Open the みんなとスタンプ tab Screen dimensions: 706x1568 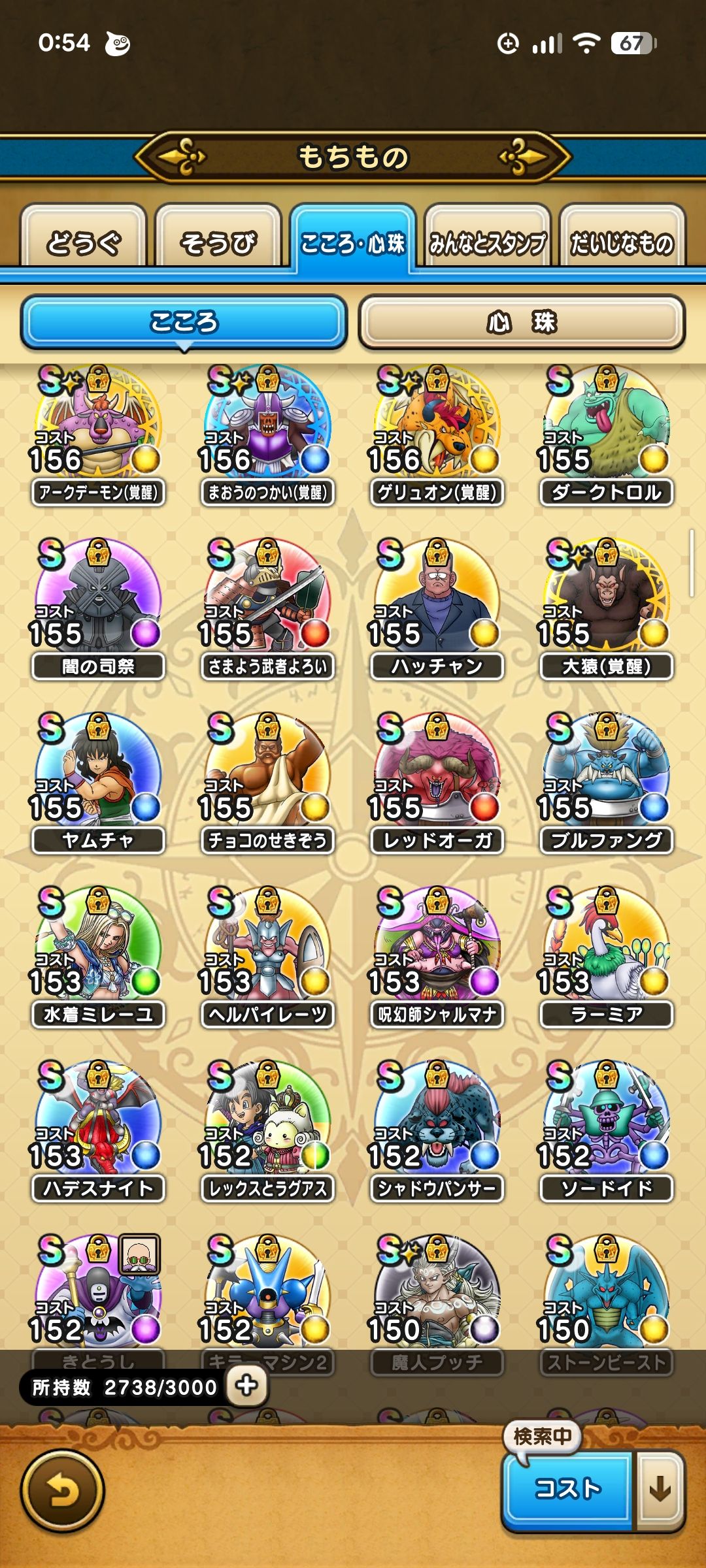[487, 242]
